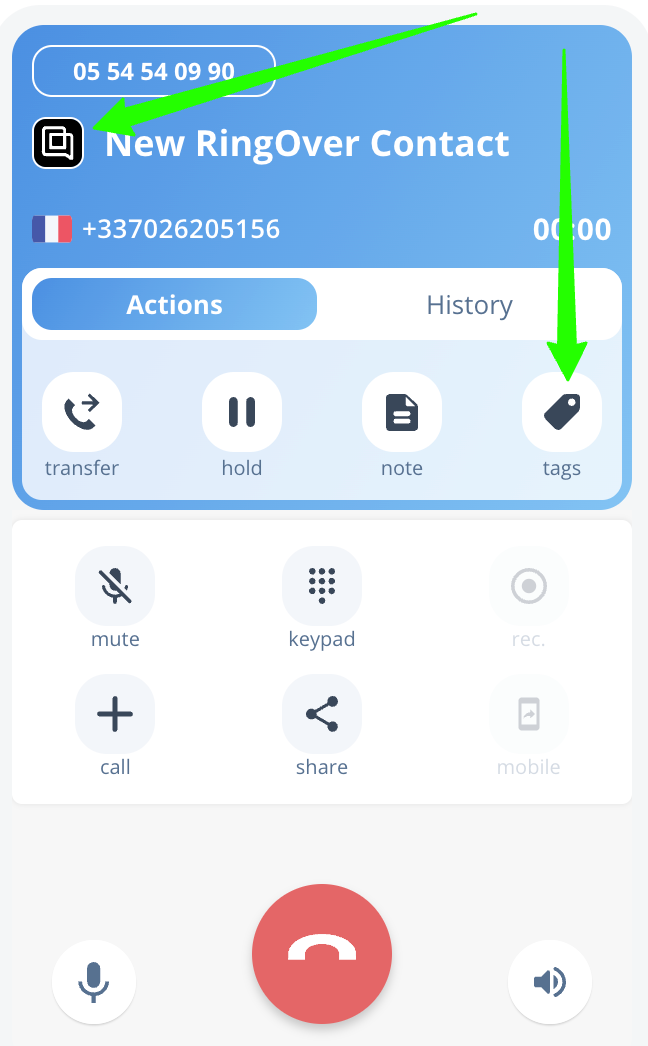Select the Actions tab
Screen dimensions: 648x1046
pos(174,304)
